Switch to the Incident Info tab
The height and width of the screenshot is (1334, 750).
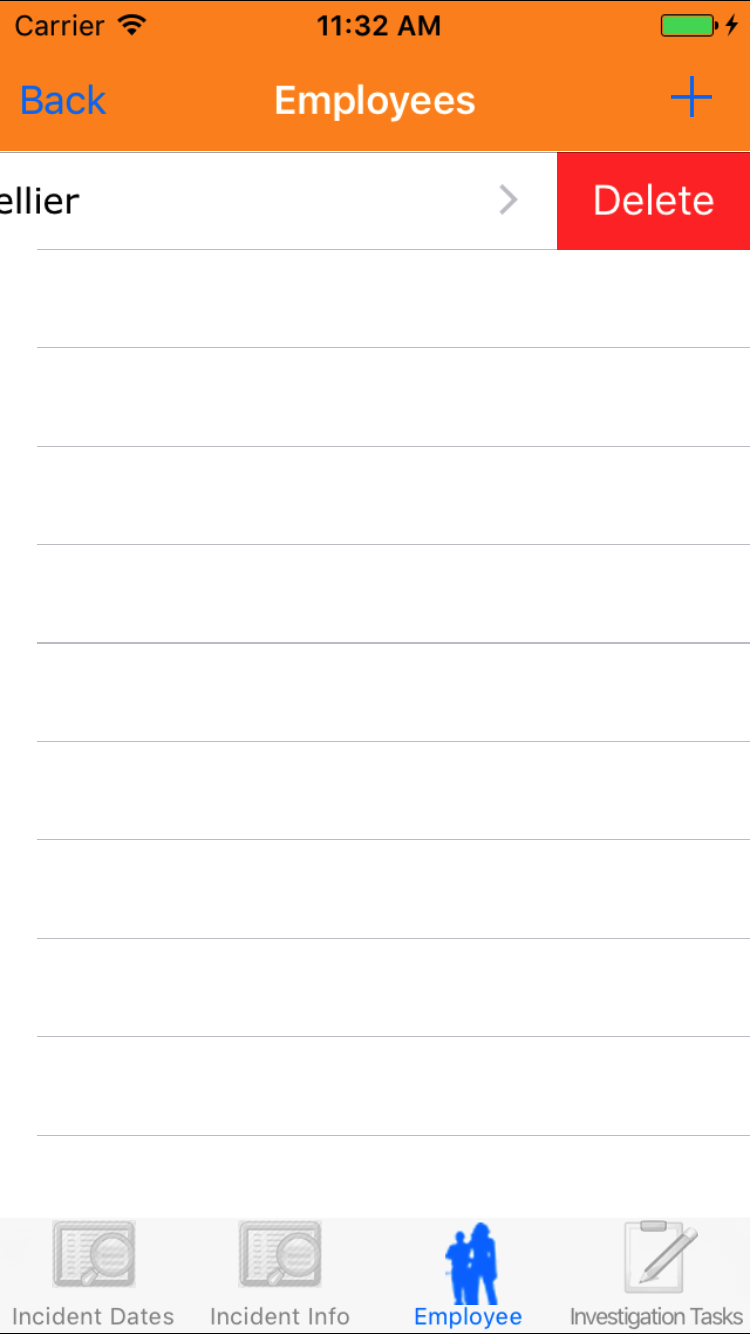280,1274
